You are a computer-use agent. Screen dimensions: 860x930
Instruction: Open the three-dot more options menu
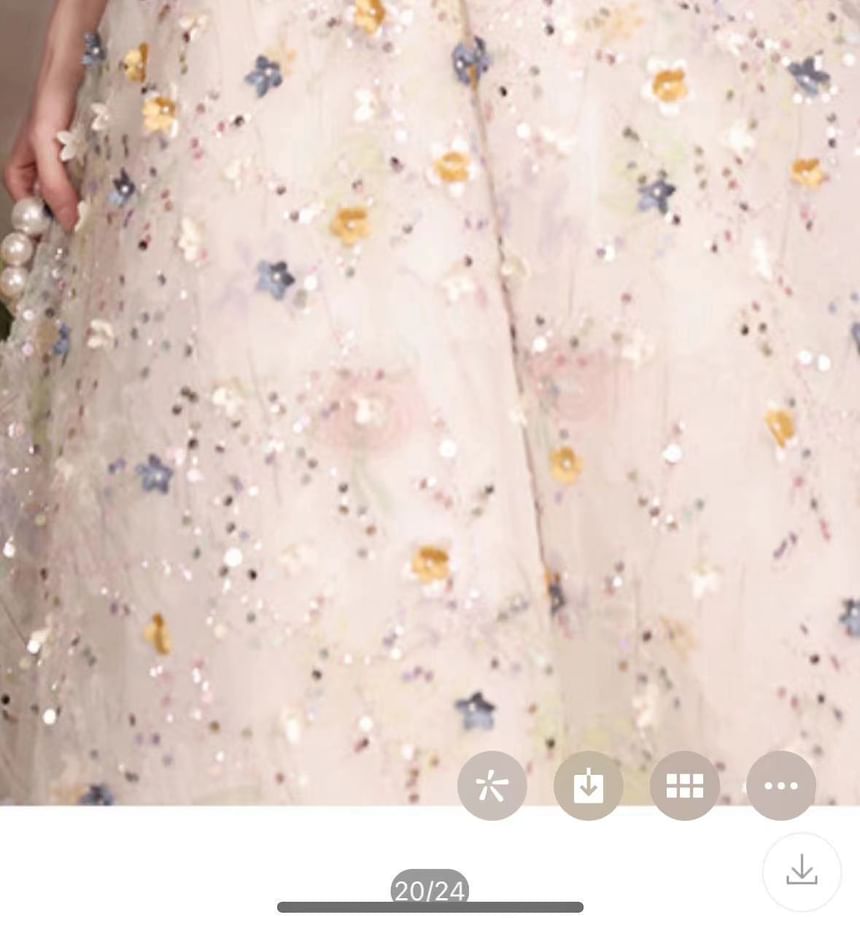(781, 786)
